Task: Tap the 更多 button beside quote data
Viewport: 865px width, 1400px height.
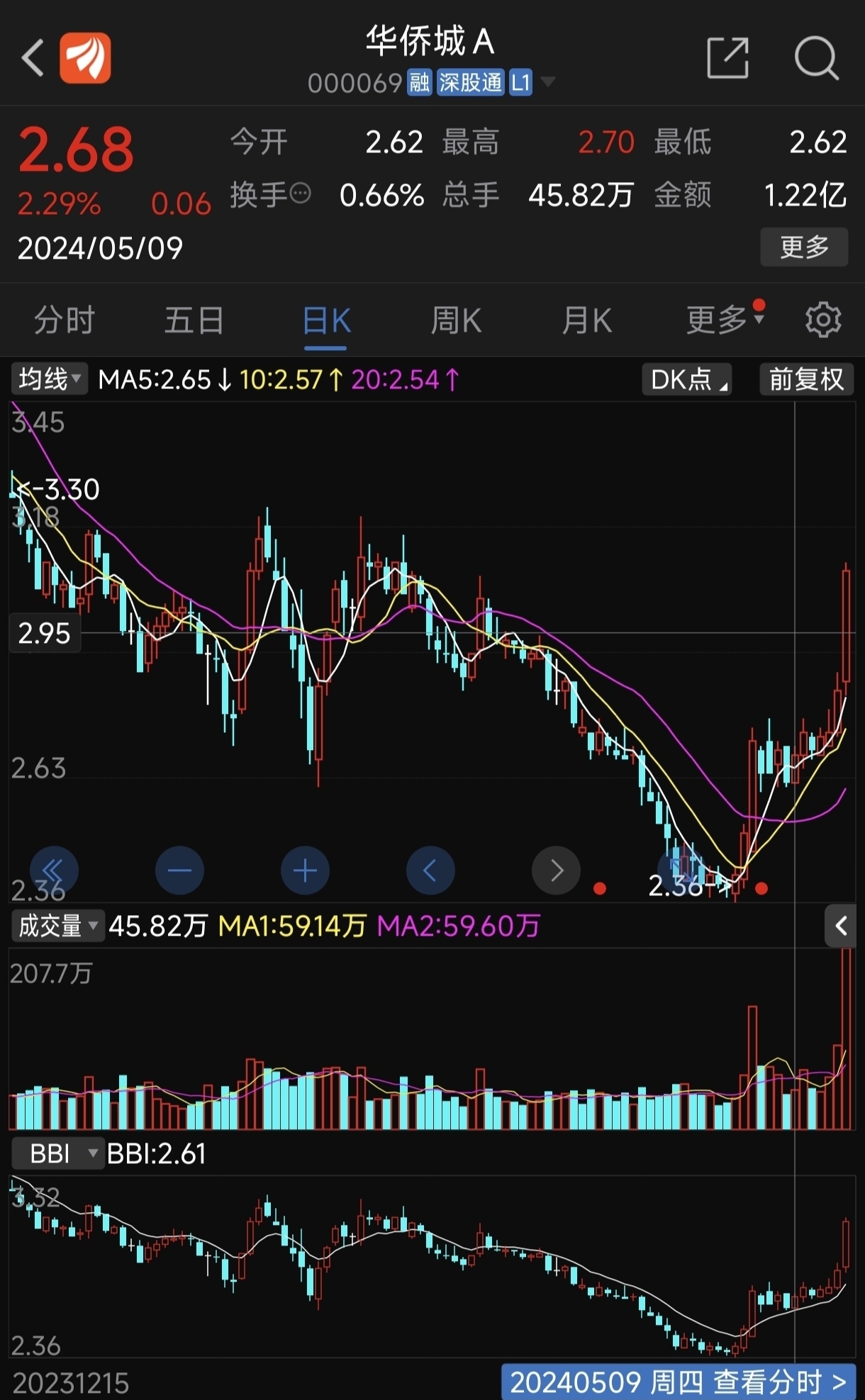Action: tap(803, 247)
